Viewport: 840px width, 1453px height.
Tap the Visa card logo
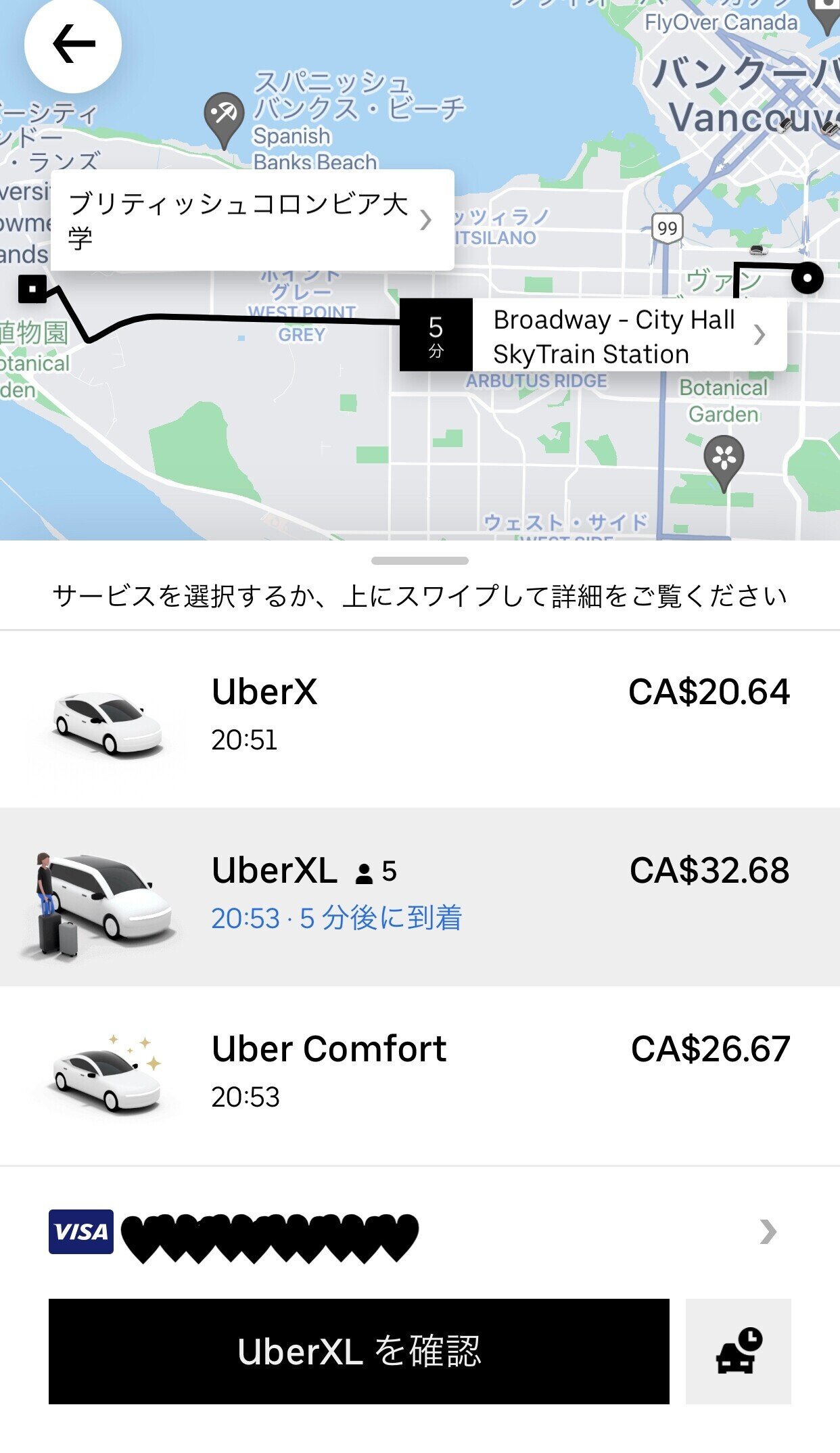coord(80,1231)
